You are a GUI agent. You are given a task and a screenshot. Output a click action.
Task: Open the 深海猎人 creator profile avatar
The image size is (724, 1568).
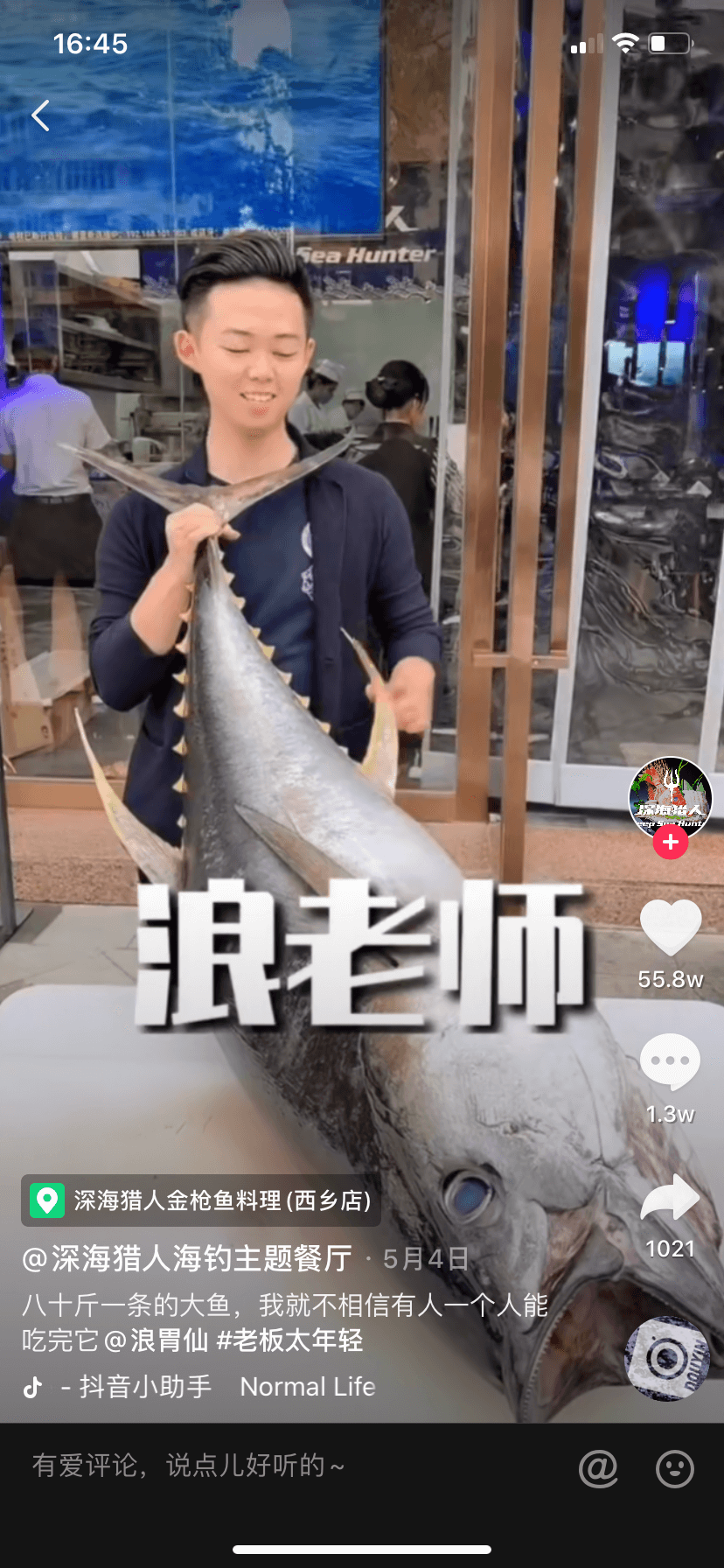click(671, 798)
